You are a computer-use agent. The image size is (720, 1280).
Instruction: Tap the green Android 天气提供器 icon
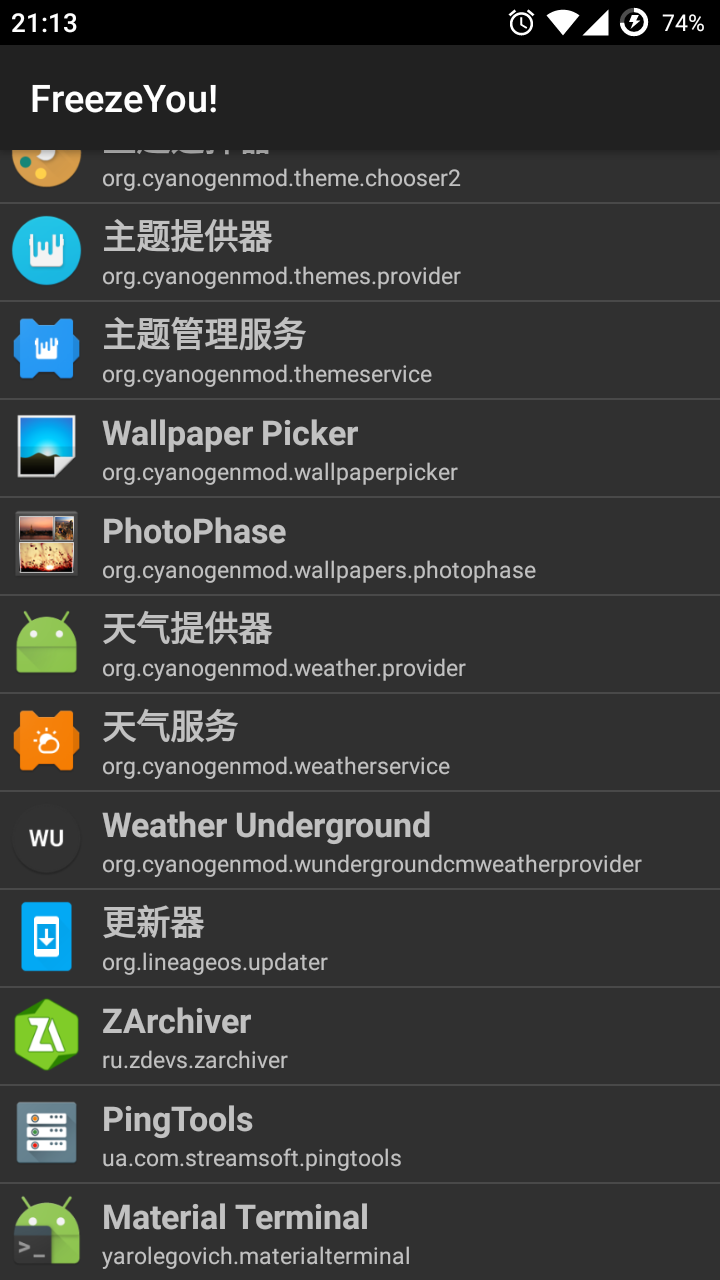(x=46, y=643)
